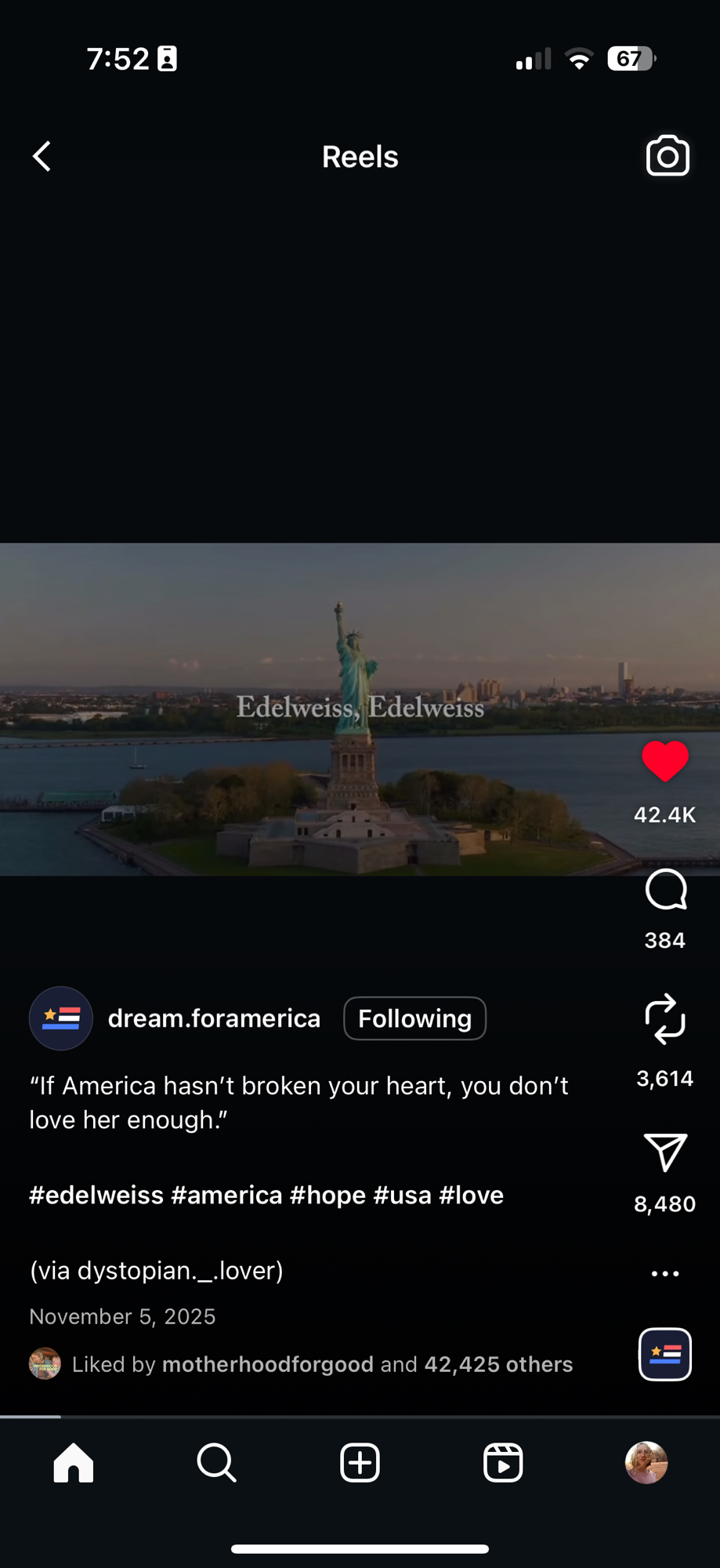The width and height of the screenshot is (720, 1568).
Task: Open my profile tab
Action: click(646, 1463)
